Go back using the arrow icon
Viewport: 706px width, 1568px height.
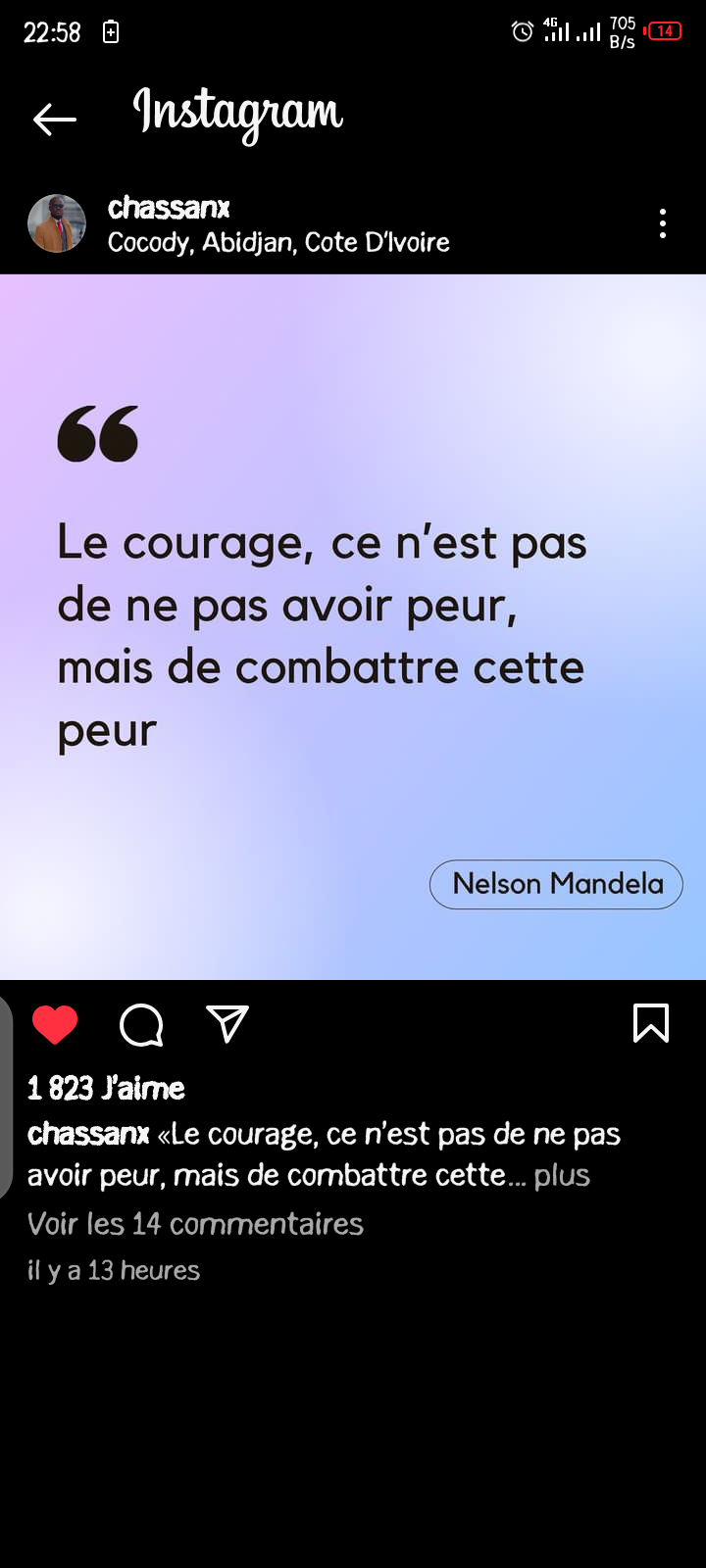click(55, 120)
